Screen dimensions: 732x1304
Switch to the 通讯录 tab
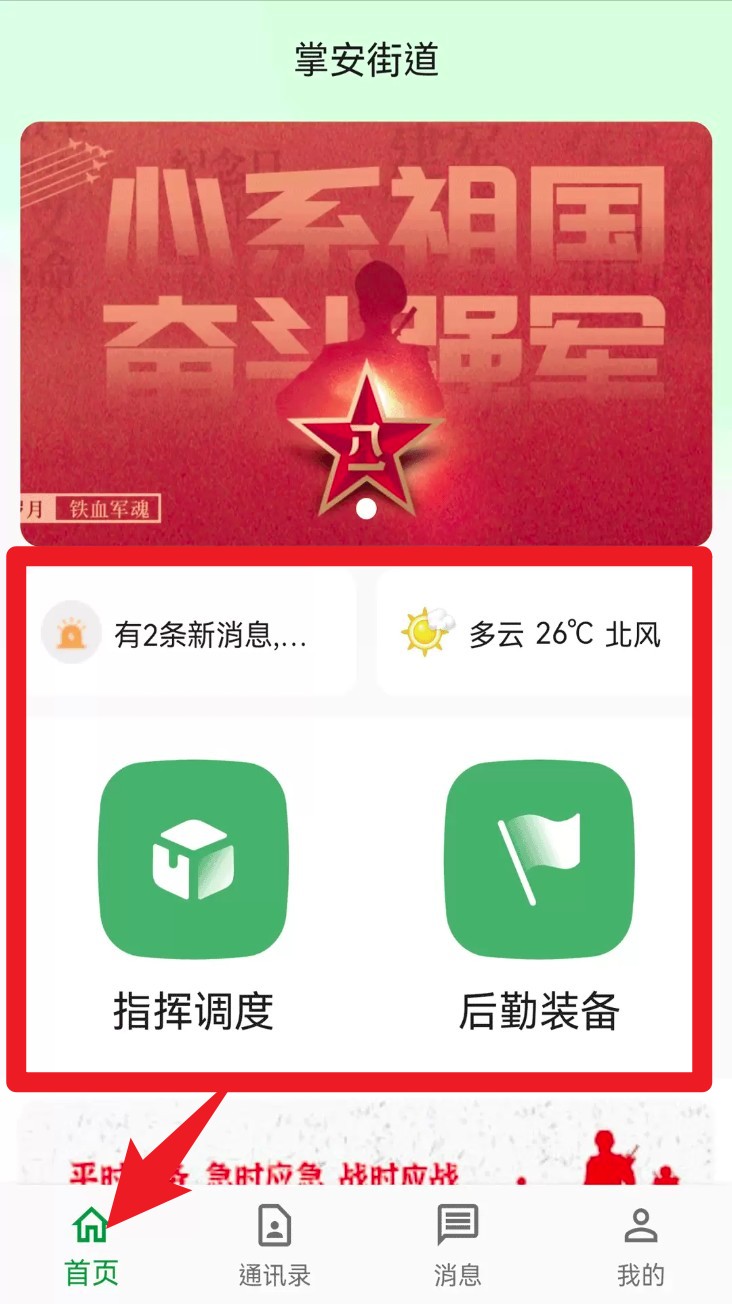274,1245
